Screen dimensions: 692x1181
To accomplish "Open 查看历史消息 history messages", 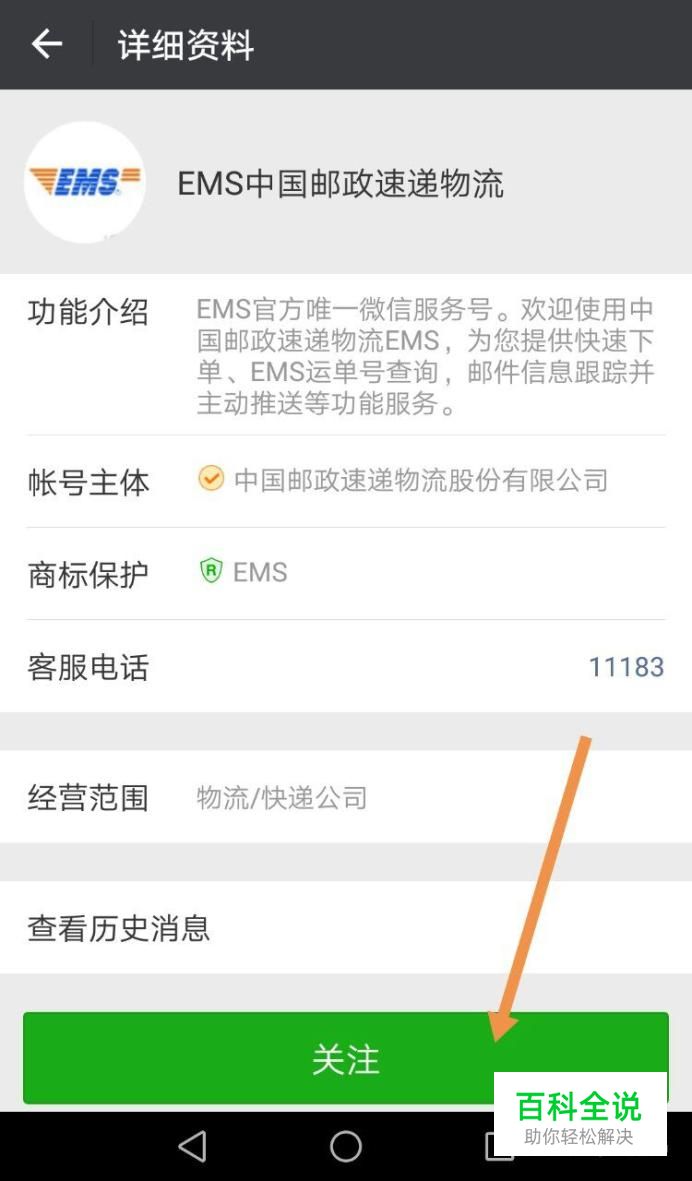I will 346,927.
